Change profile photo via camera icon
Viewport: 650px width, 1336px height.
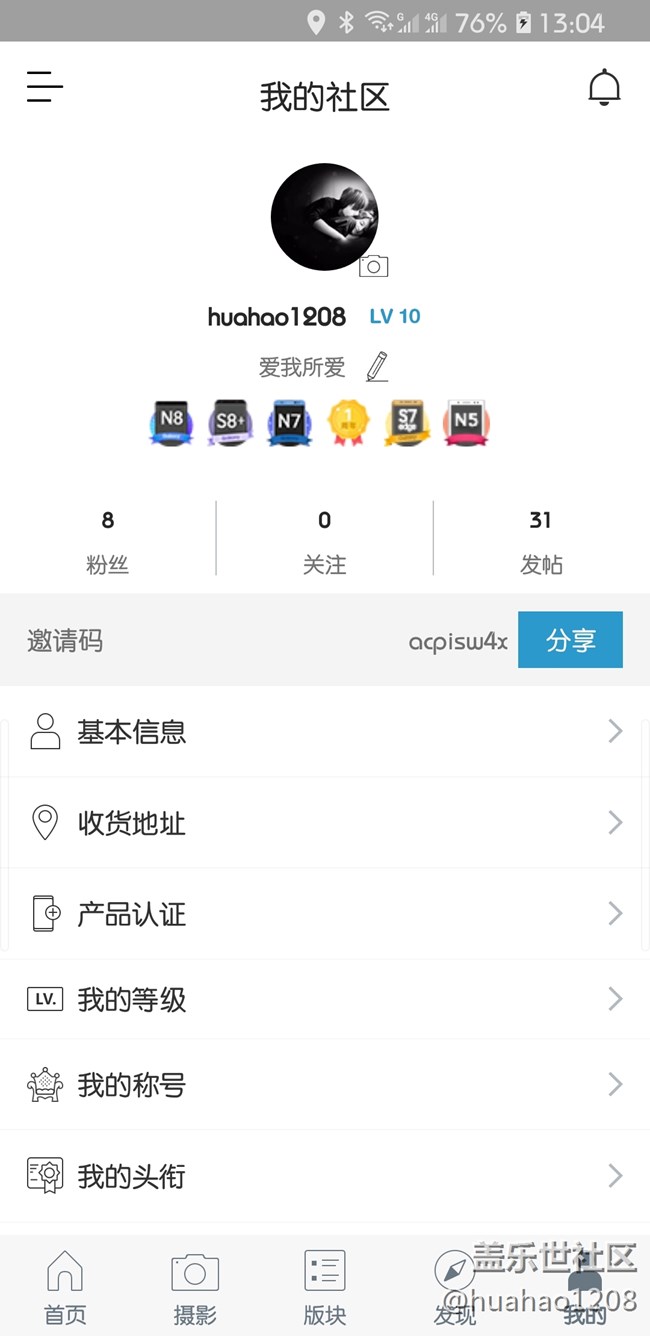(x=374, y=265)
